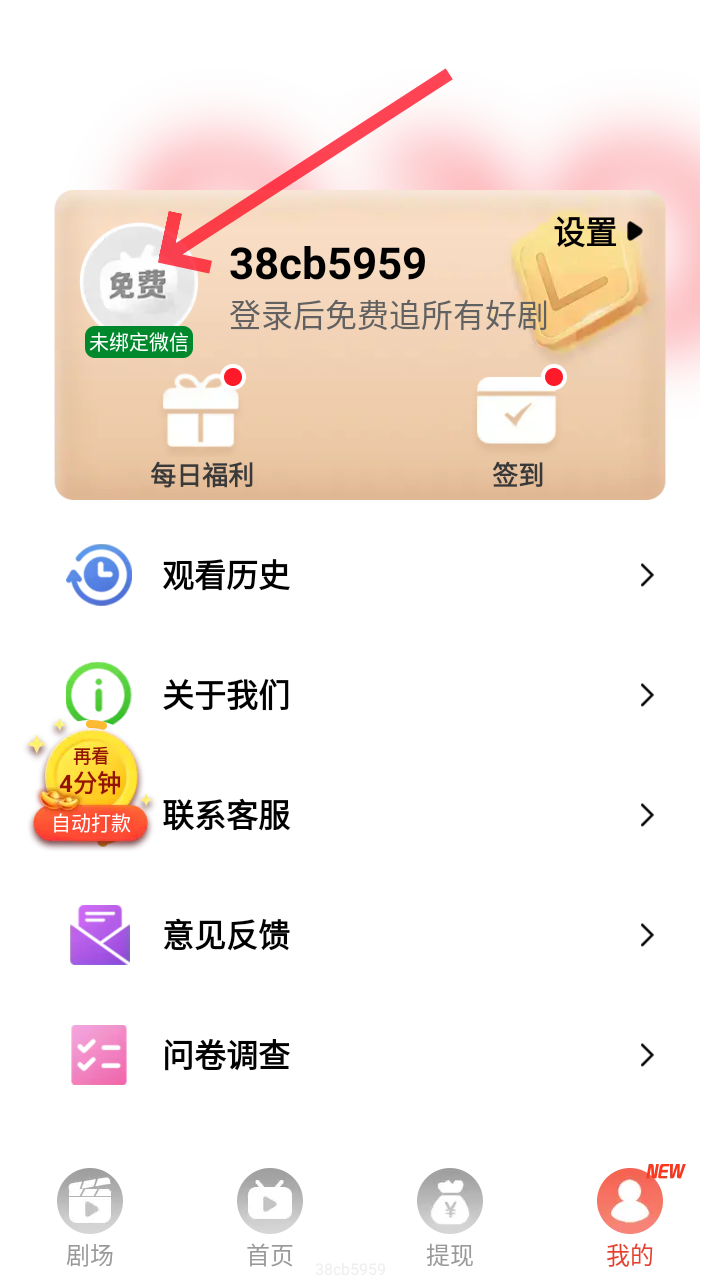Viewport: 720px width, 1280px height.
Task: Tap the profile avatar to log in
Action: pyautogui.click(x=138, y=283)
